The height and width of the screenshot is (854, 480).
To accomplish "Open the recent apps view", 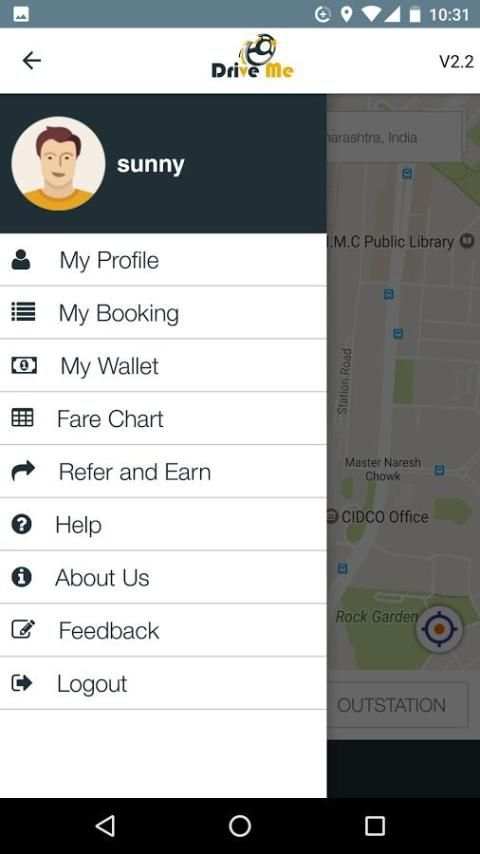I will tap(374, 826).
